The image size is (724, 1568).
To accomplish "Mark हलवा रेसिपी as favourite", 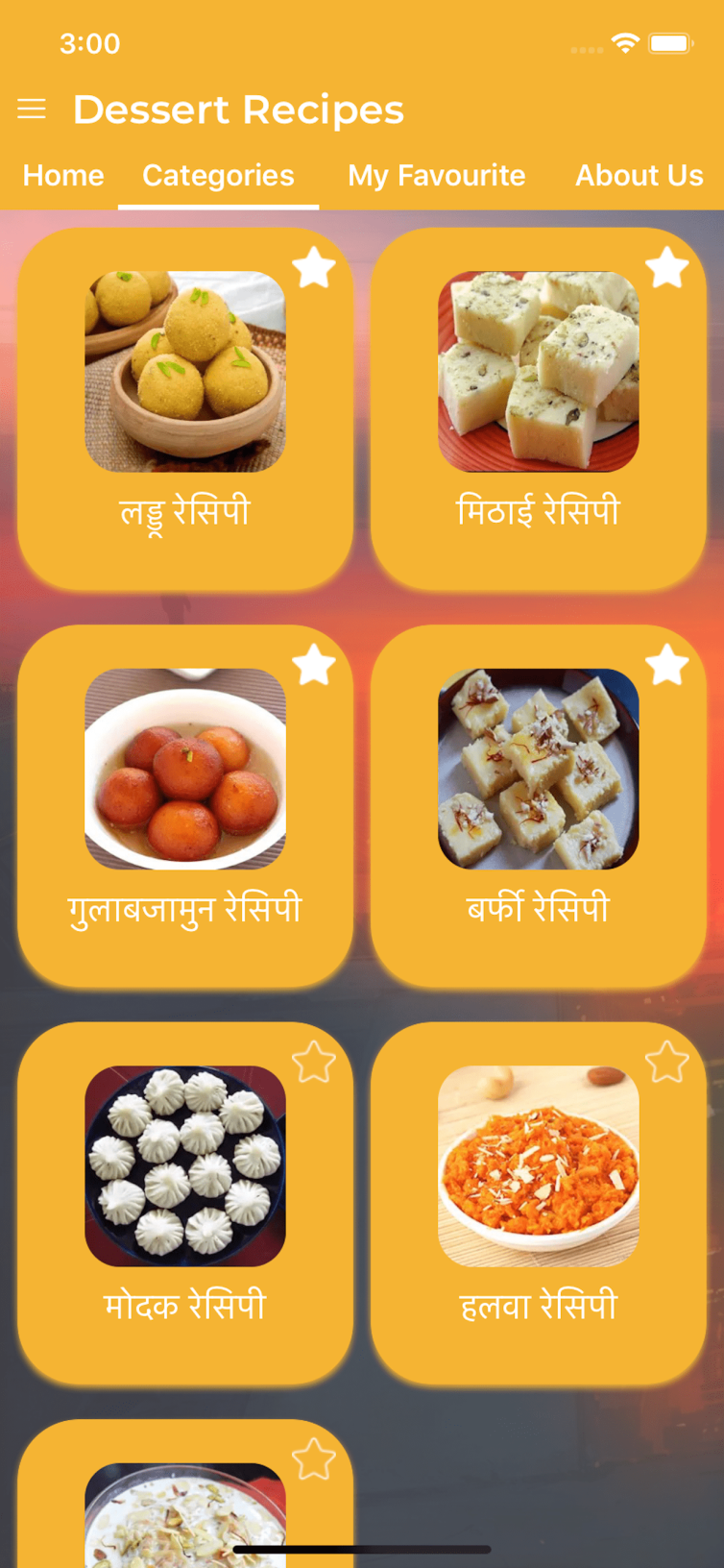I will 667,1063.
